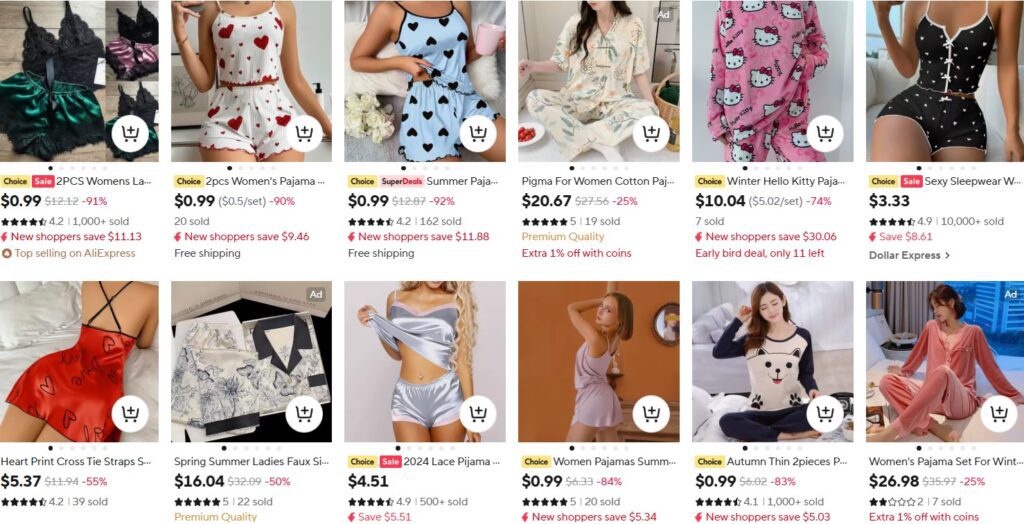
Task: Add Summer Pajama SuperDeals item to cart
Action: point(477,133)
